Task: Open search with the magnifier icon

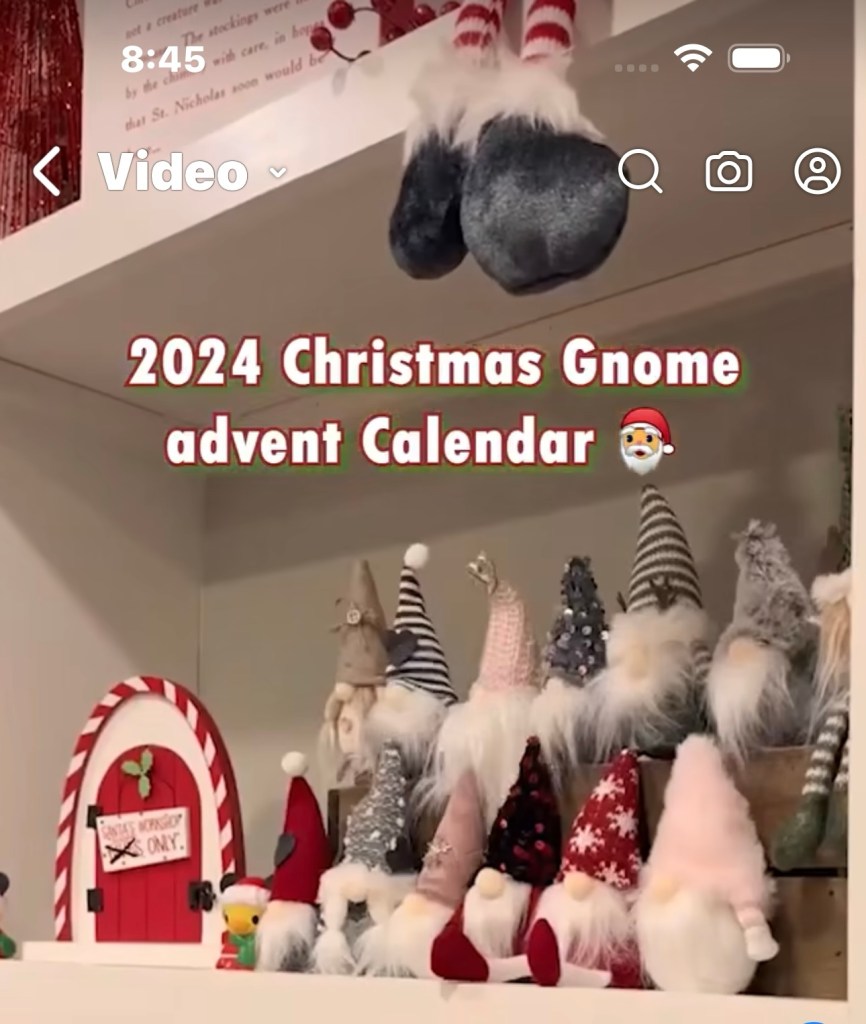Action: coord(640,171)
